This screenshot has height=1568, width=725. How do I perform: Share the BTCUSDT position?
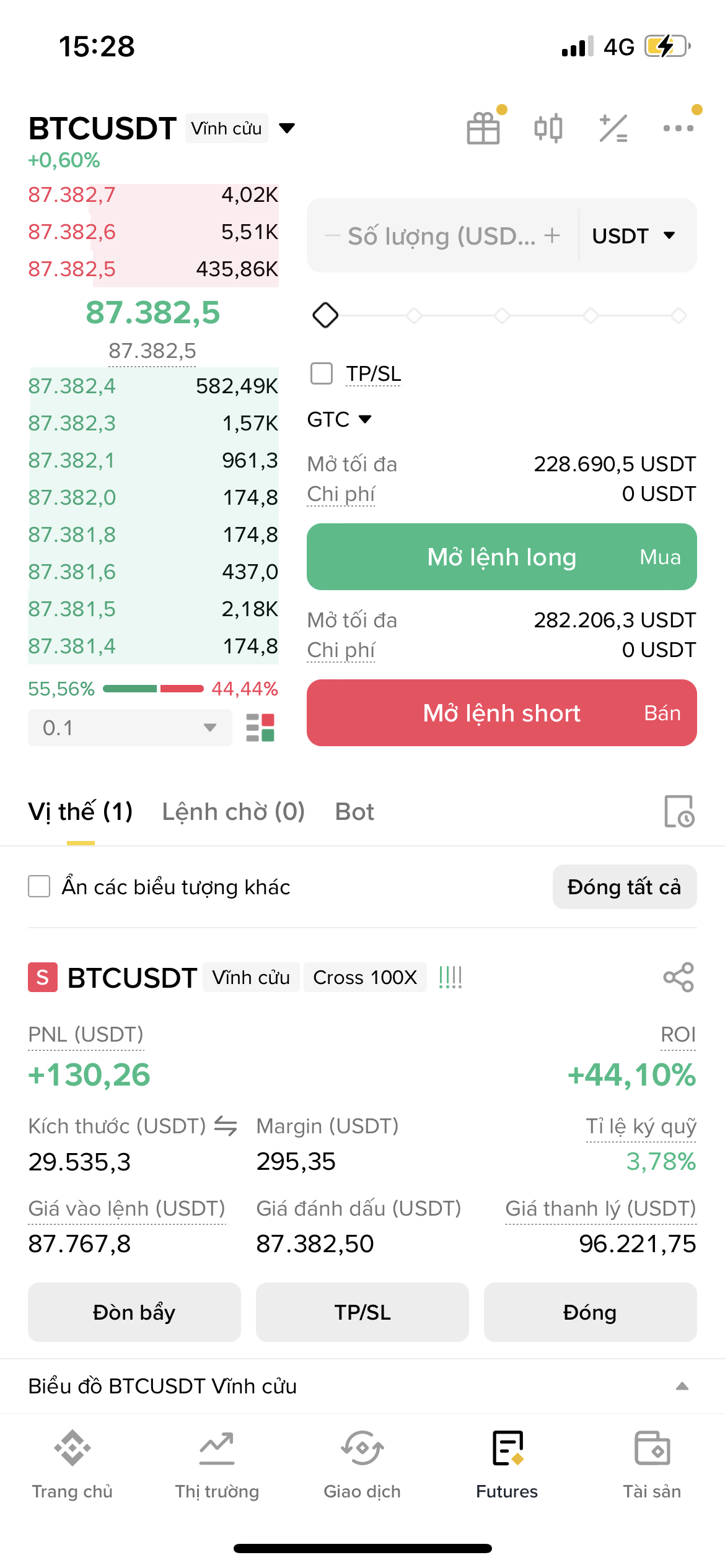tap(679, 977)
